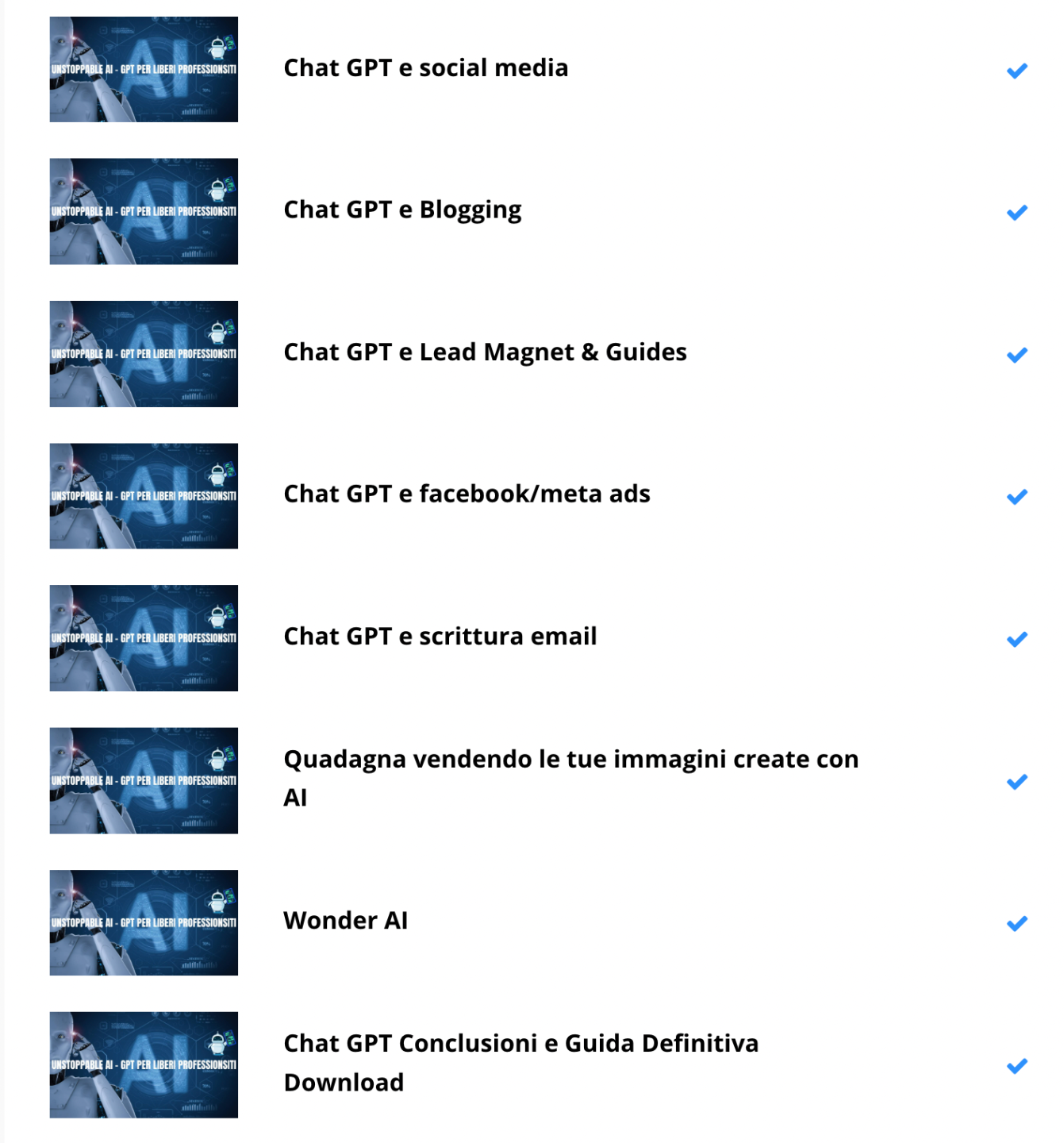Go to the Wonder AI lesson
The width and height of the screenshot is (1064, 1143).
[x=346, y=921]
